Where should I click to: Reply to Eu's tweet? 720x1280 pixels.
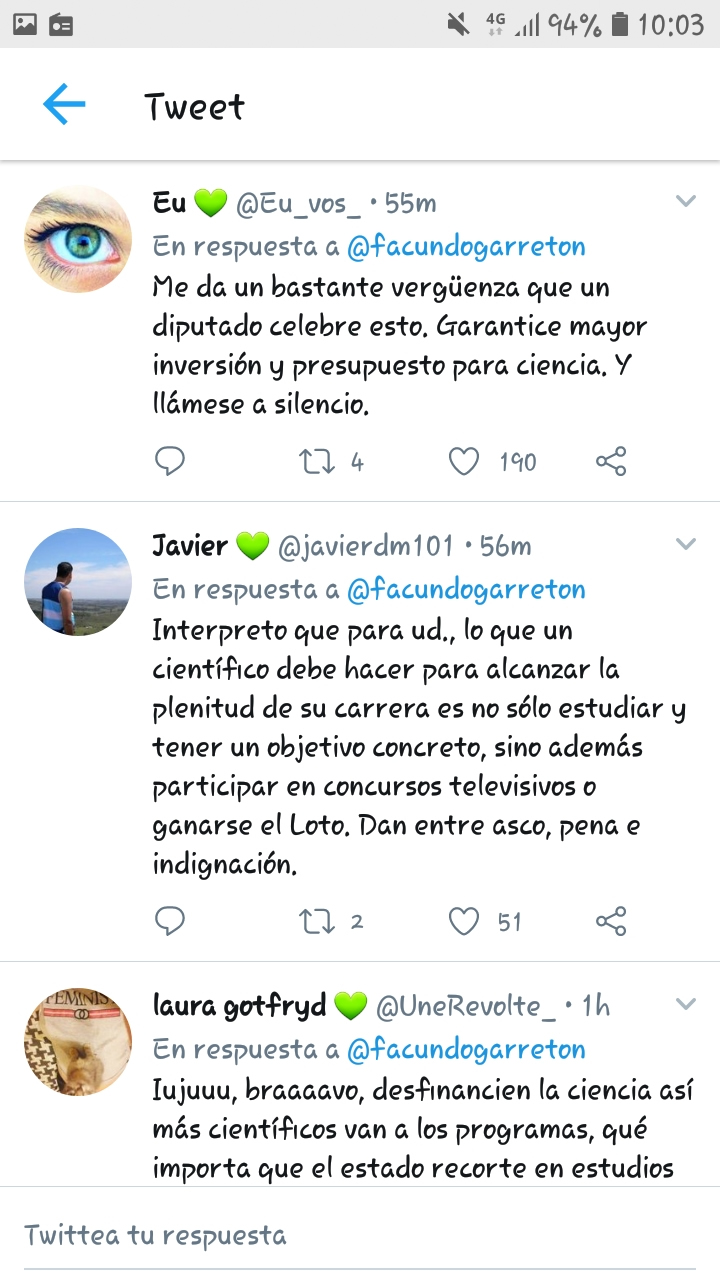pos(170,461)
